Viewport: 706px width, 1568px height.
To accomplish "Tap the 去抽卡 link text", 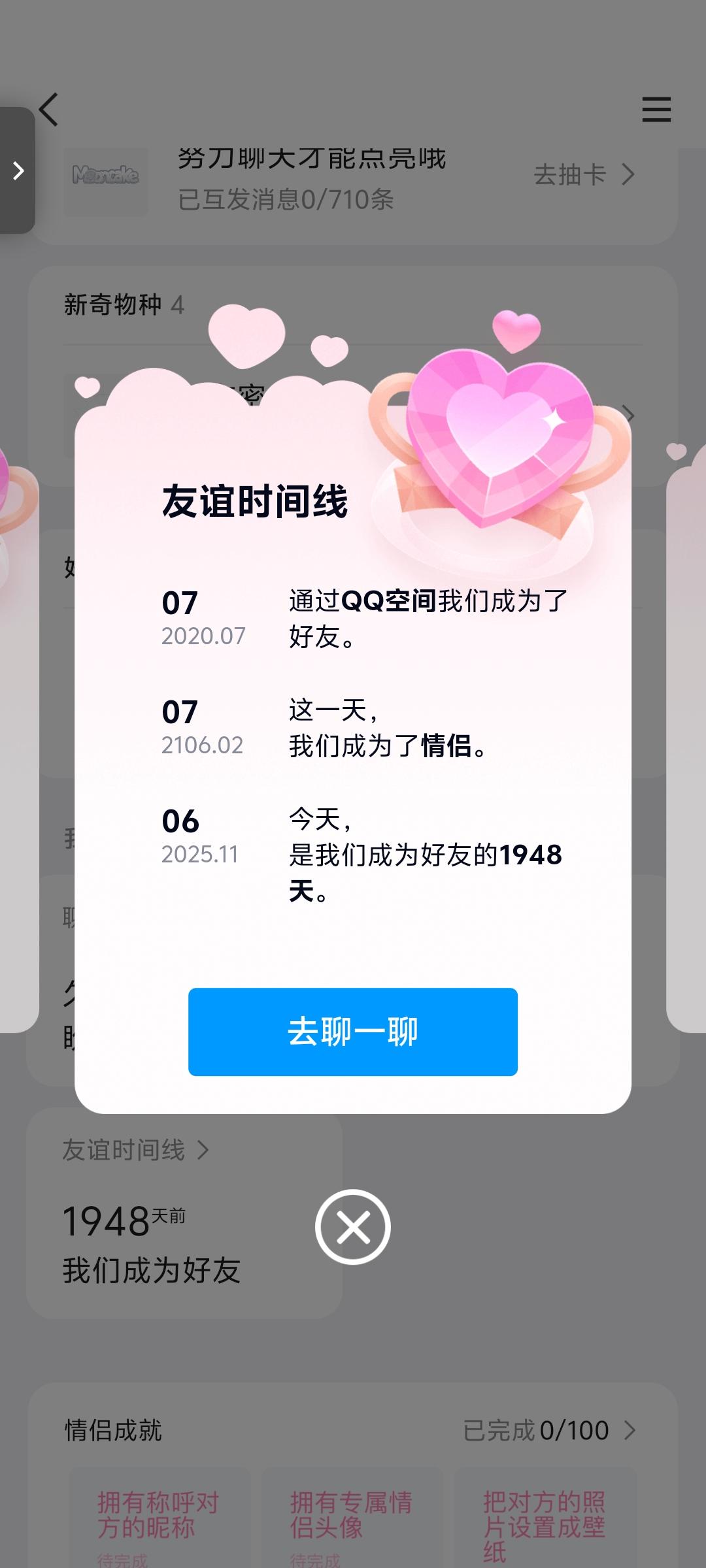I will [569, 174].
